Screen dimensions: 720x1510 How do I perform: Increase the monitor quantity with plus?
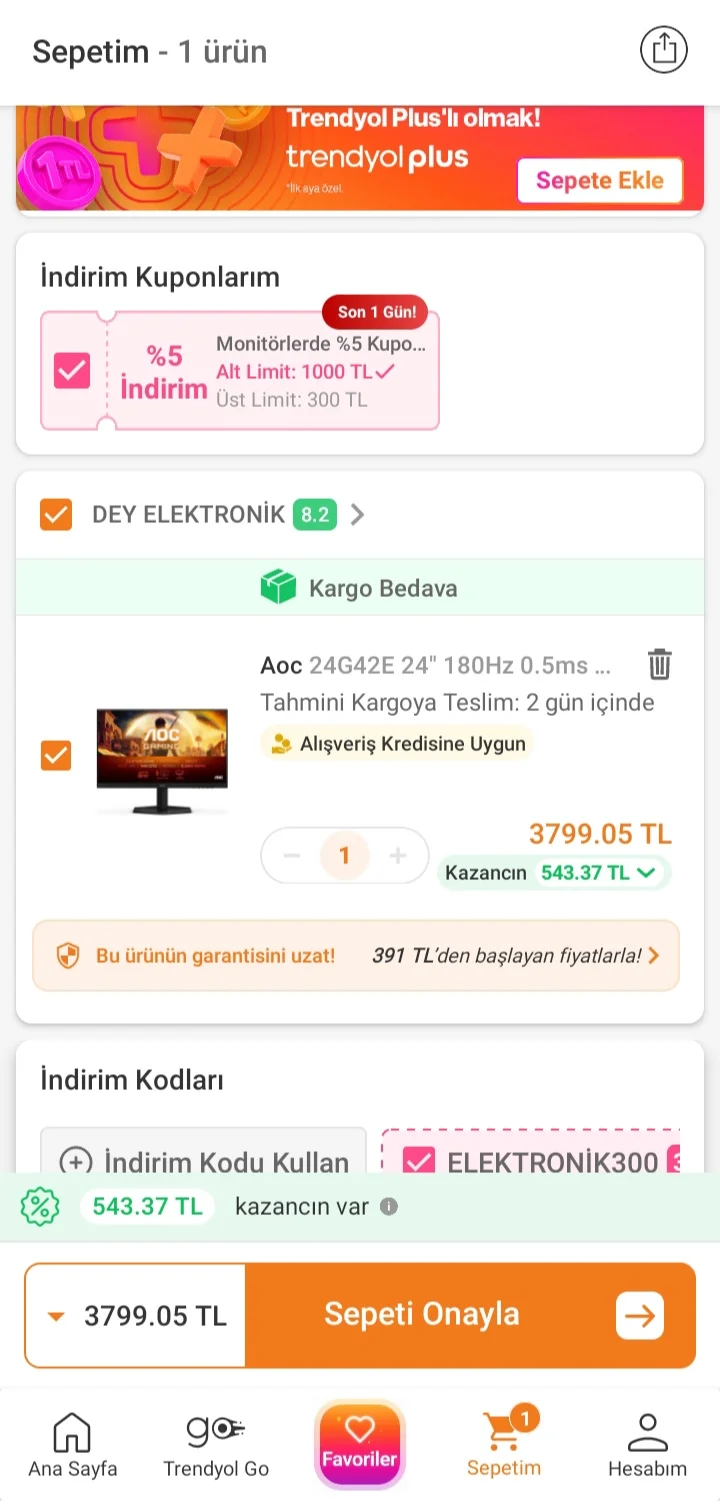pyautogui.click(x=398, y=856)
